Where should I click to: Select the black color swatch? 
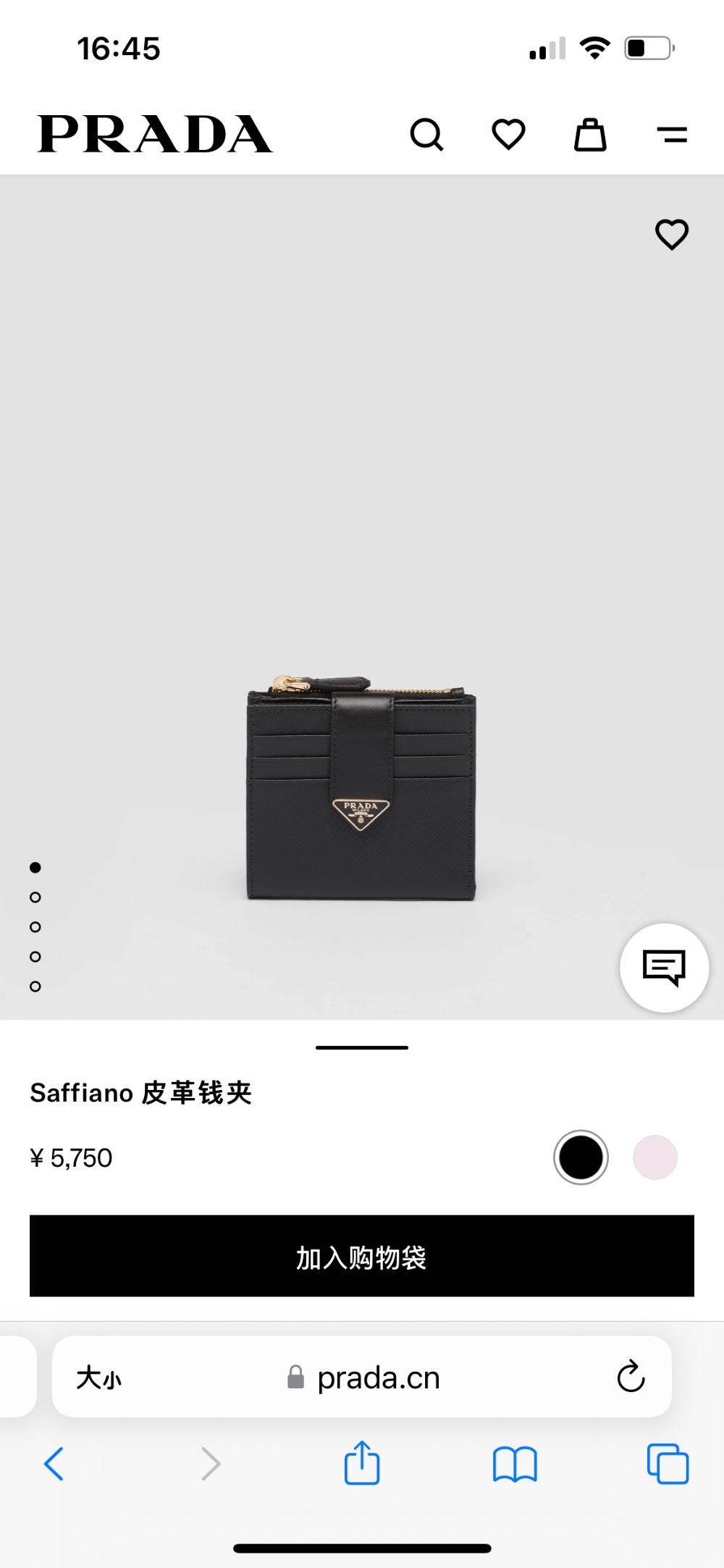(581, 1157)
